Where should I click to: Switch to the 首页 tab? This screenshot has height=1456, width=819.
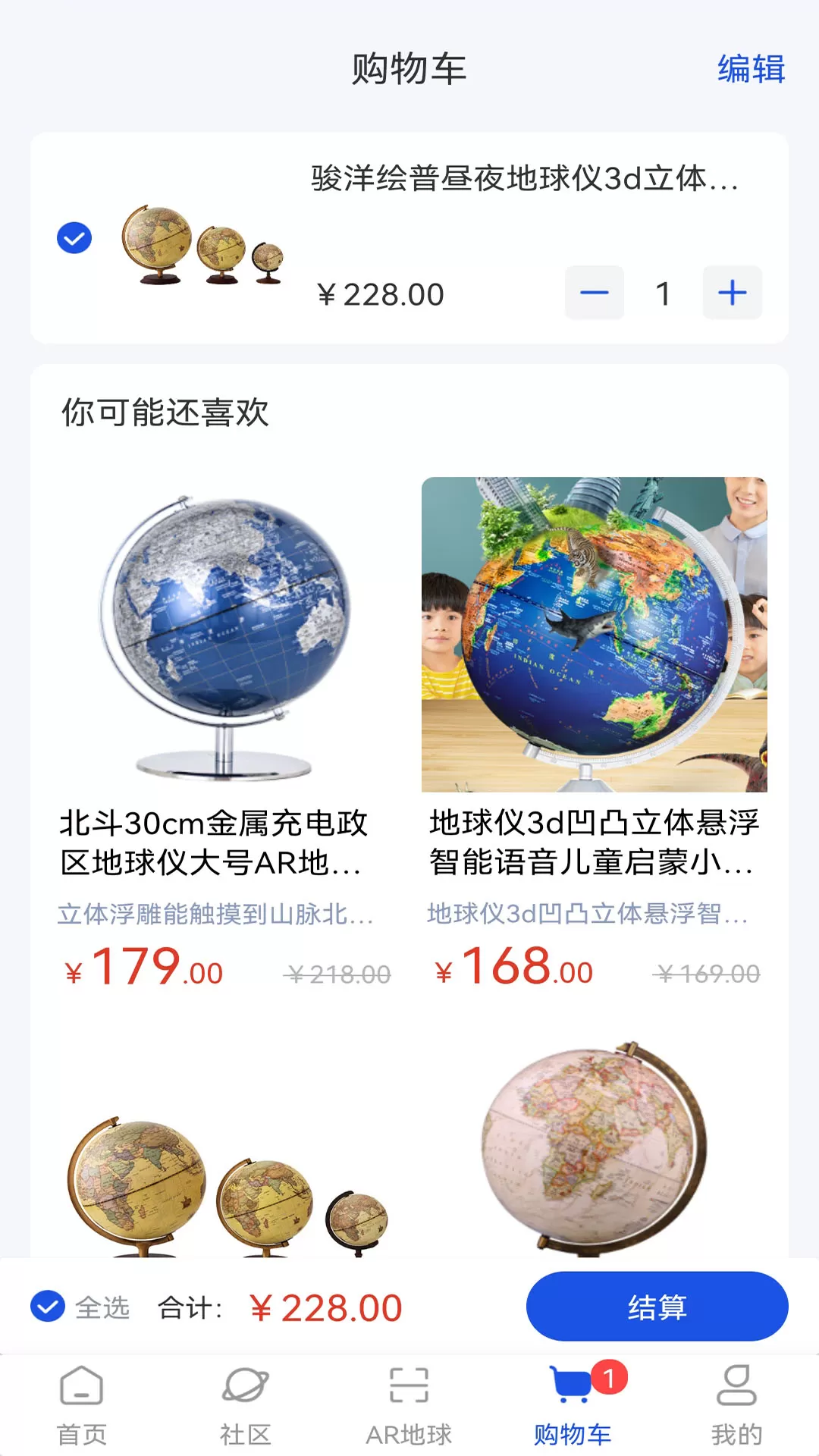coord(82,1405)
